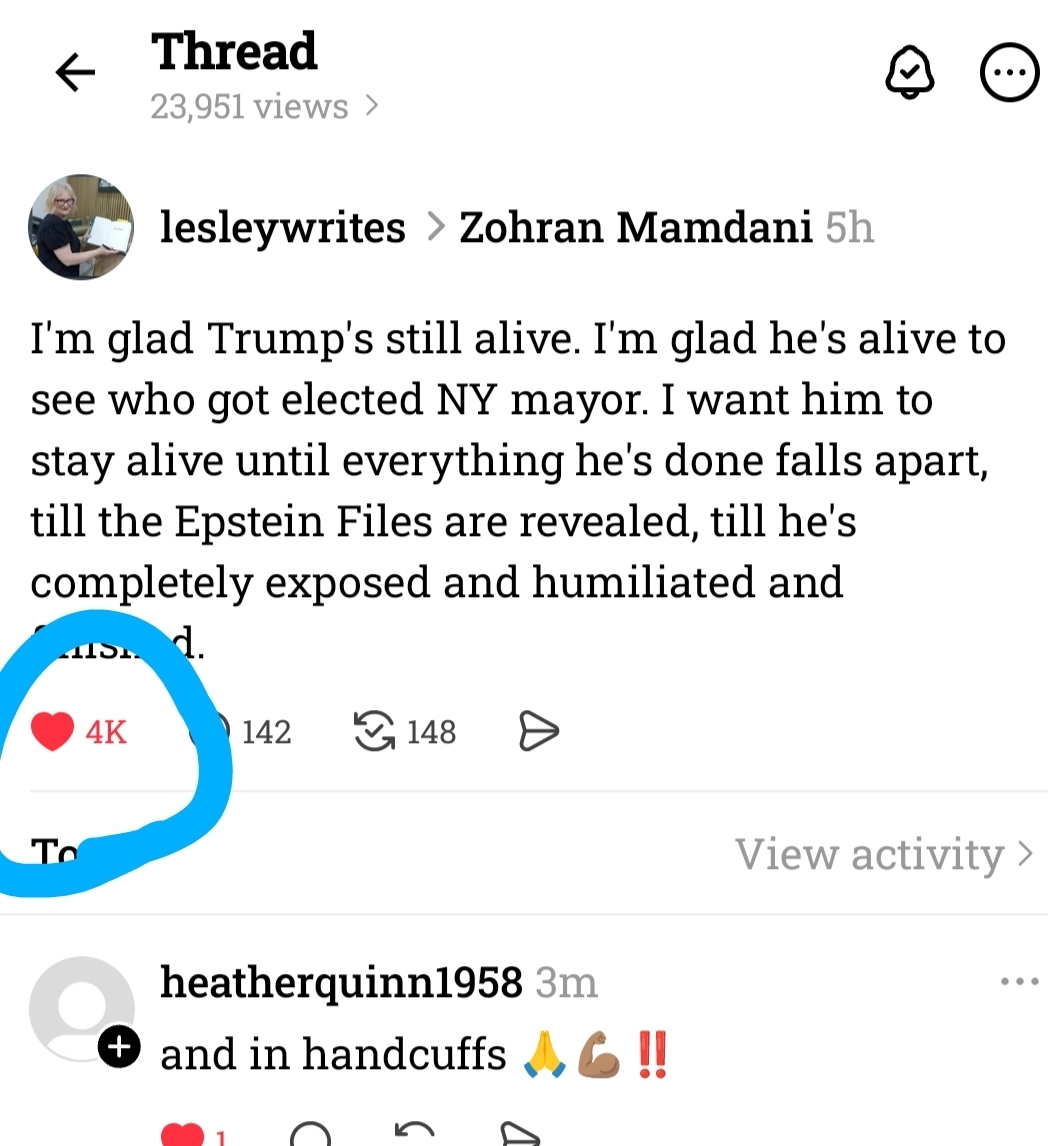Open the Zohran Mamdani topic

pos(635,228)
